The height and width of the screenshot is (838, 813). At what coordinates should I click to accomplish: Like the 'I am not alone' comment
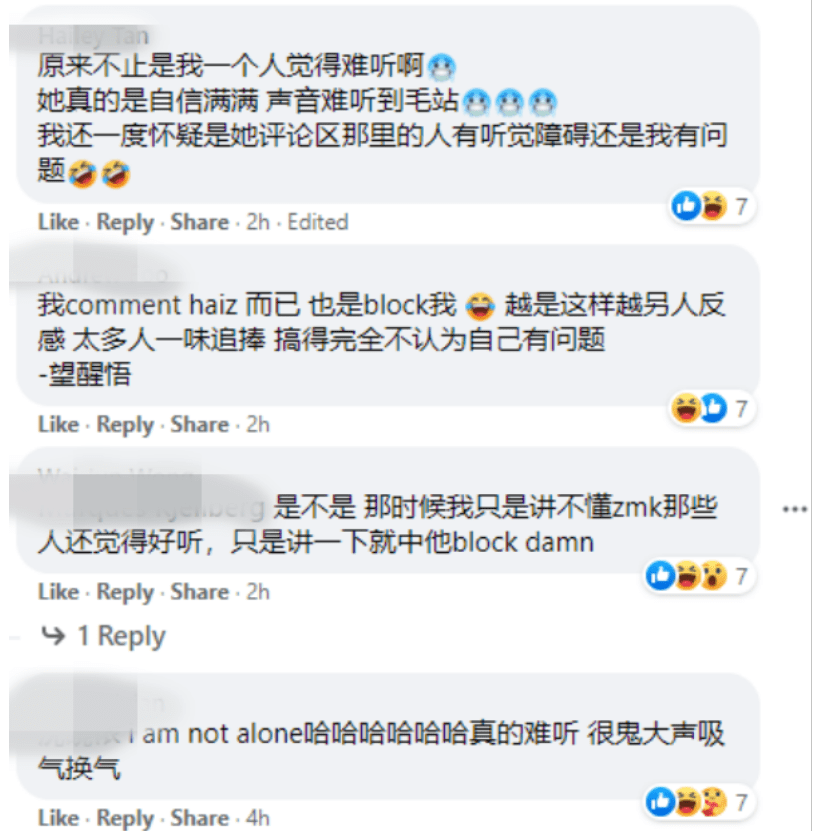coord(58,817)
